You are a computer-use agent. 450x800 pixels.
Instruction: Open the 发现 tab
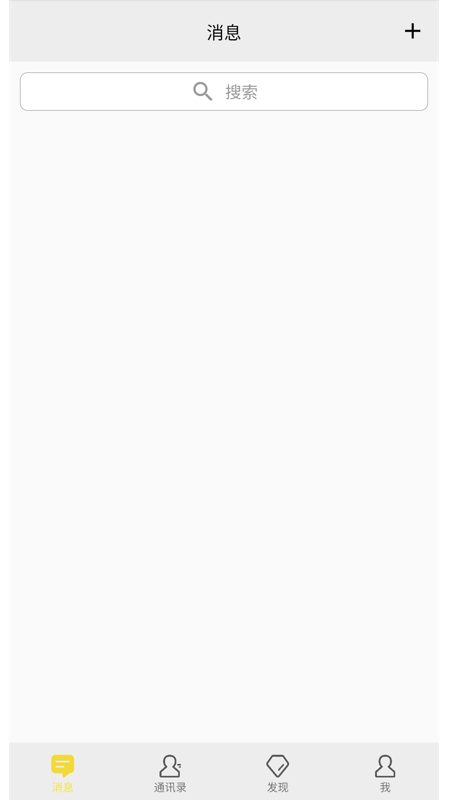(x=278, y=773)
